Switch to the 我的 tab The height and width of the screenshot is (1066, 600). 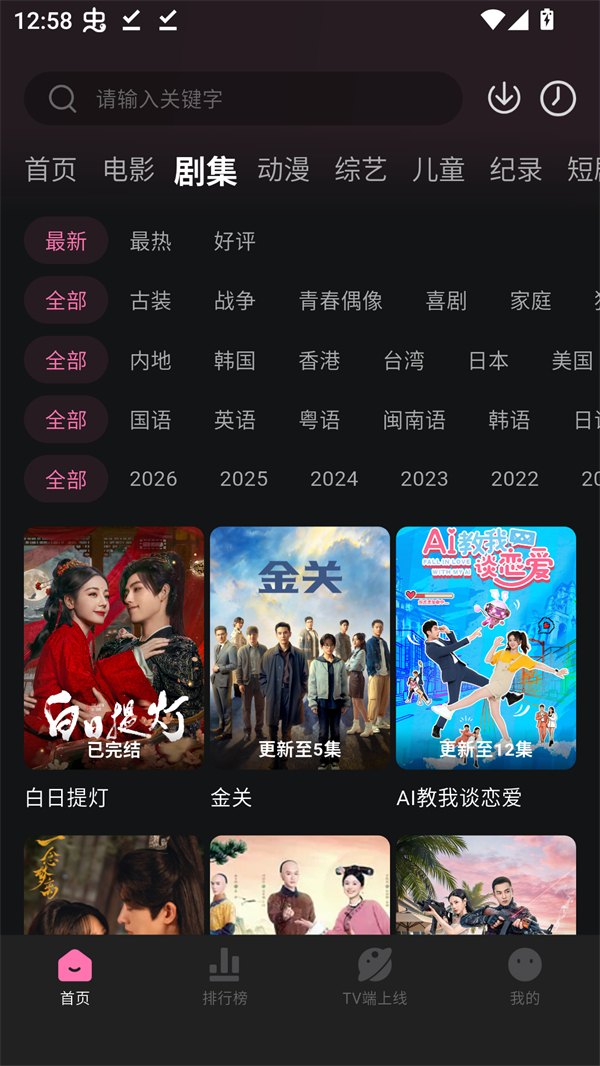click(525, 977)
